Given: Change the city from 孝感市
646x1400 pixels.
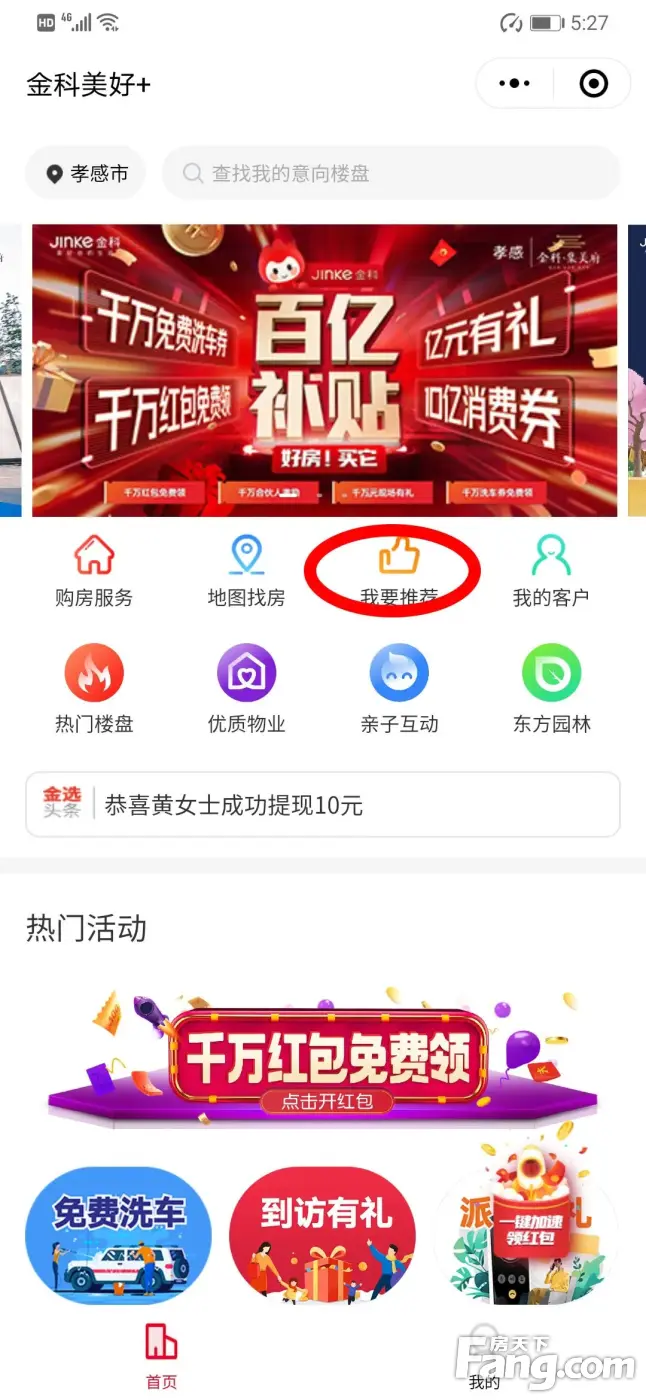Looking at the screenshot, I should [x=87, y=174].
